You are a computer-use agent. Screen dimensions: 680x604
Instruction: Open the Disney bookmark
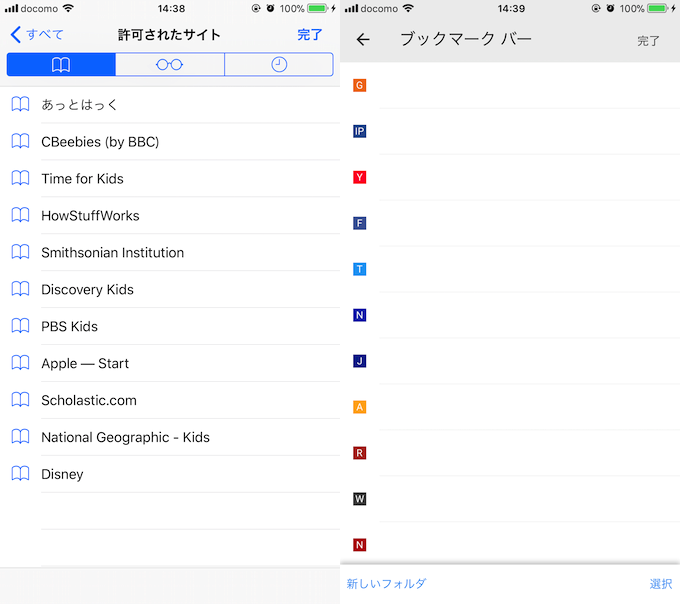point(62,475)
